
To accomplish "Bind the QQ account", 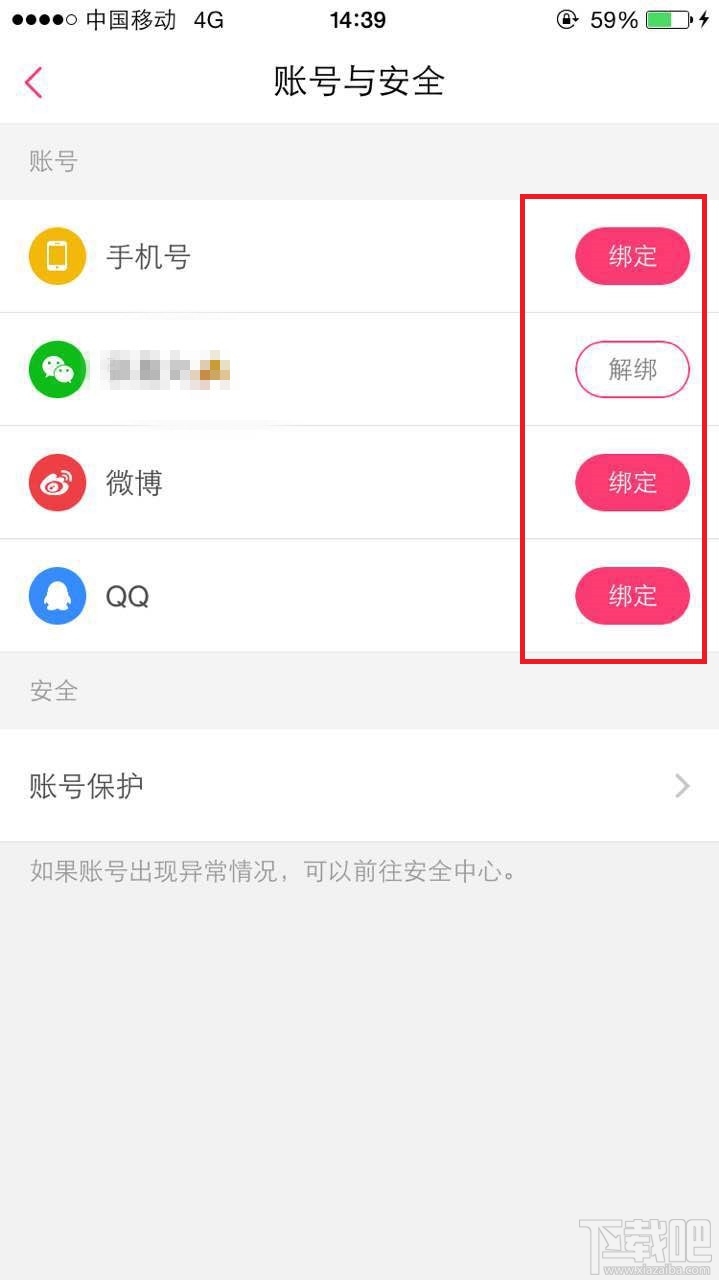I will coord(632,596).
